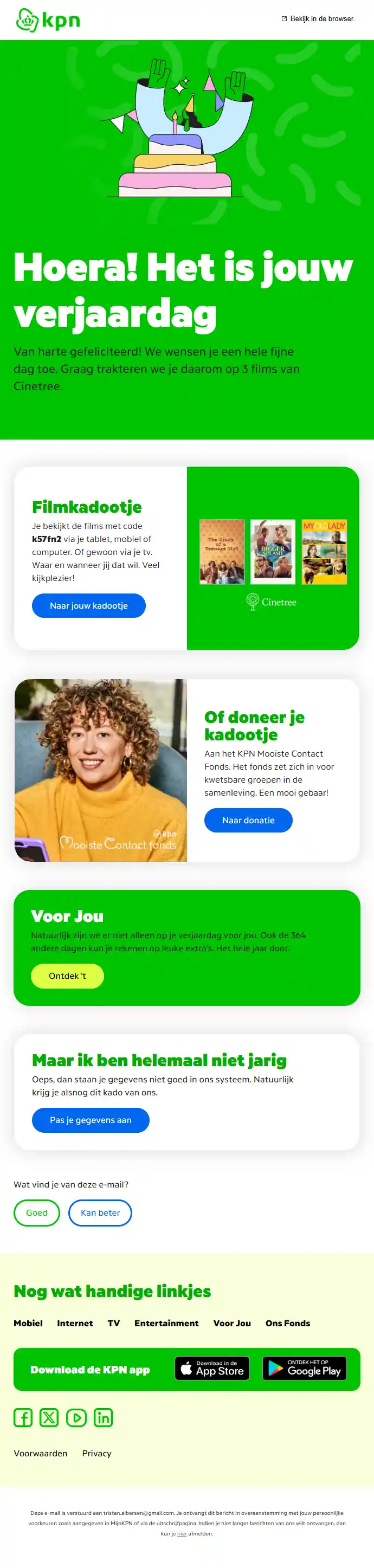Select 'Kan beter' feedback option
The width and height of the screenshot is (374, 1568).
coord(100,1212)
